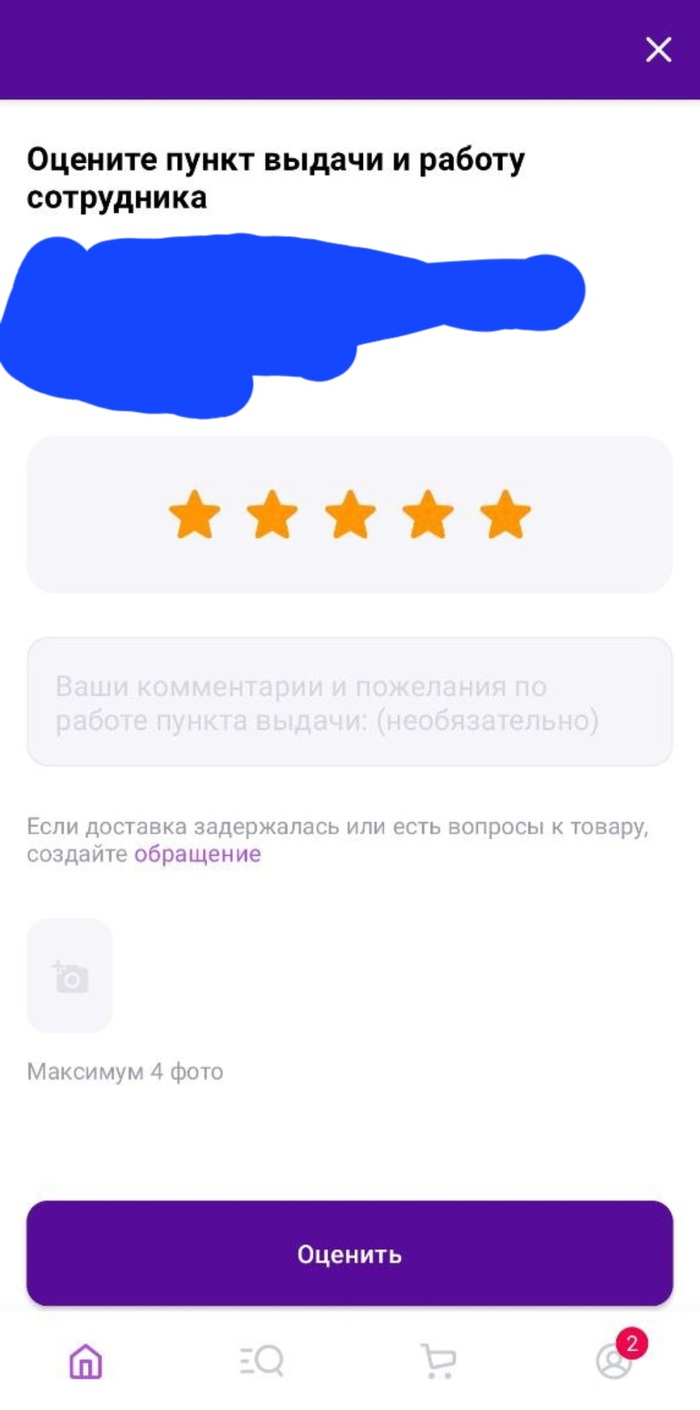Close the rating screen
This screenshot has width=700, height=1410.
(658, 49)
